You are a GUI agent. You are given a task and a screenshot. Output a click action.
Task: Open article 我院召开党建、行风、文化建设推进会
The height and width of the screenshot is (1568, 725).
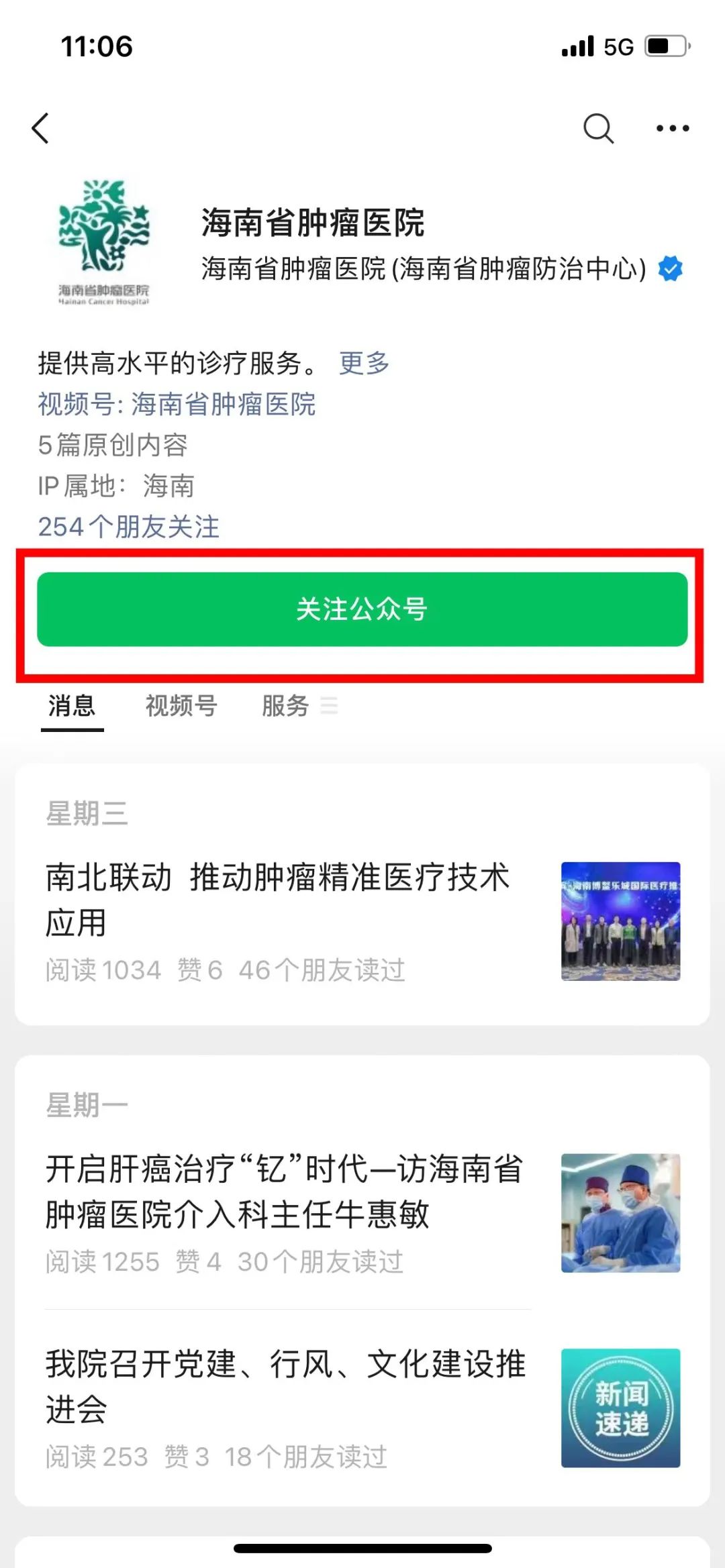(285, 1386)
